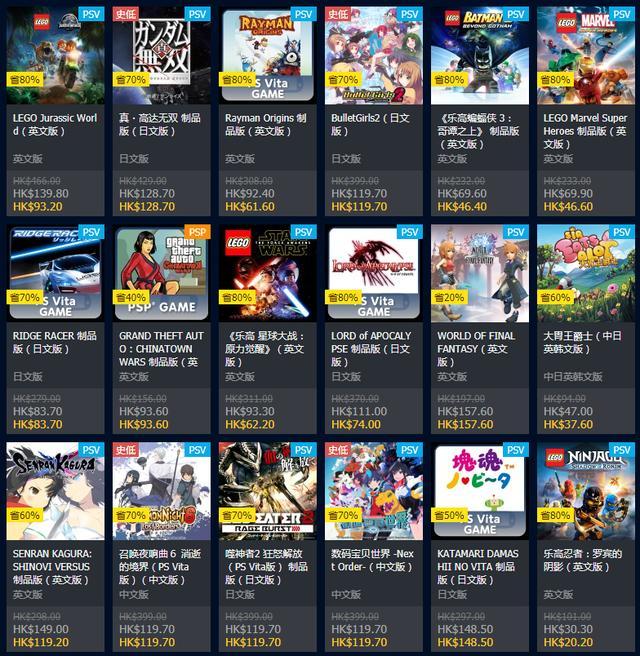Open SENRAN KAGURA SHINOVI VERSUS card

pos(56,488)
